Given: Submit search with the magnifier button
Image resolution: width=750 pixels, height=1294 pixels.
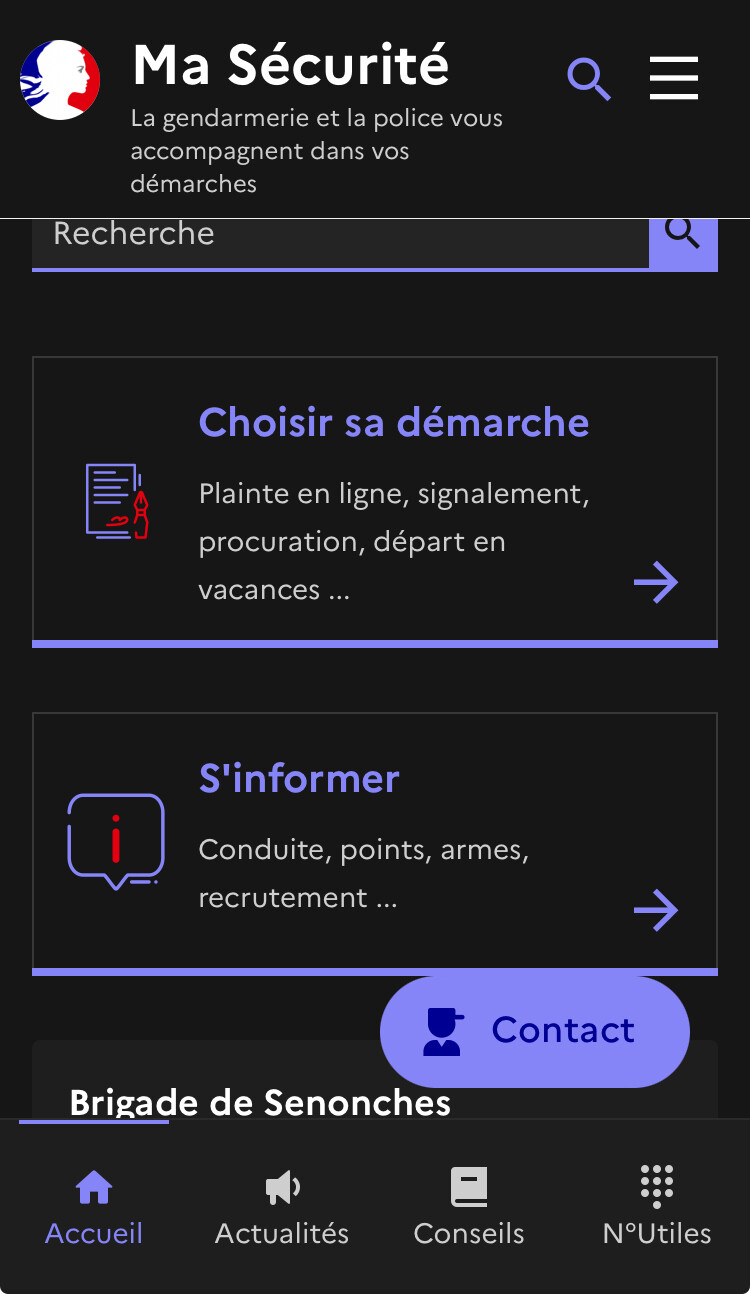Looking at the screenshot, I should [683, 243].
